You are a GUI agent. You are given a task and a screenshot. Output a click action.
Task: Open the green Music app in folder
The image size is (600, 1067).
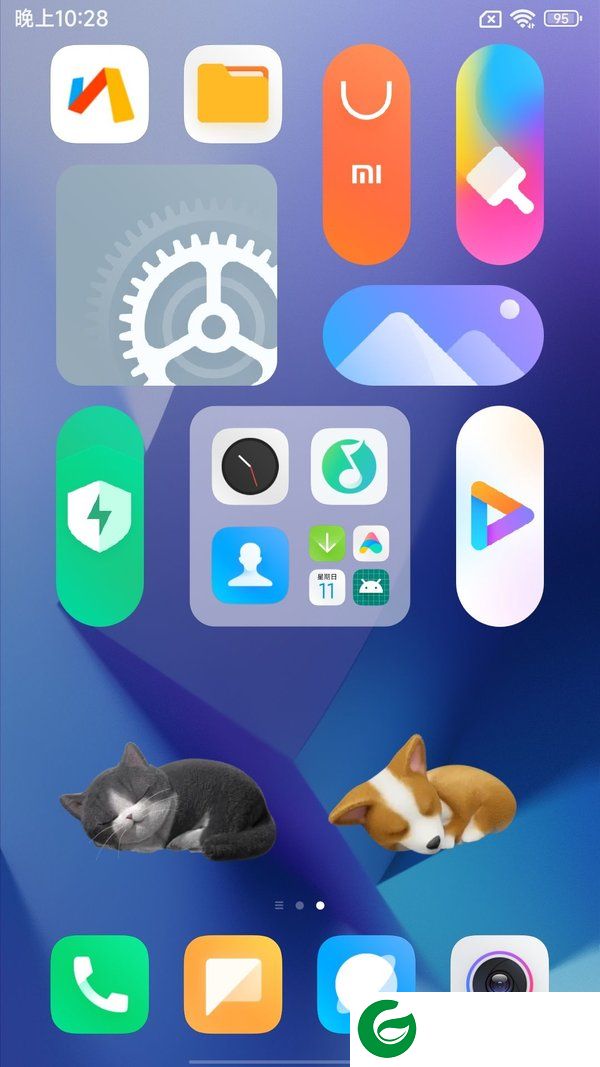click(349, 466)
